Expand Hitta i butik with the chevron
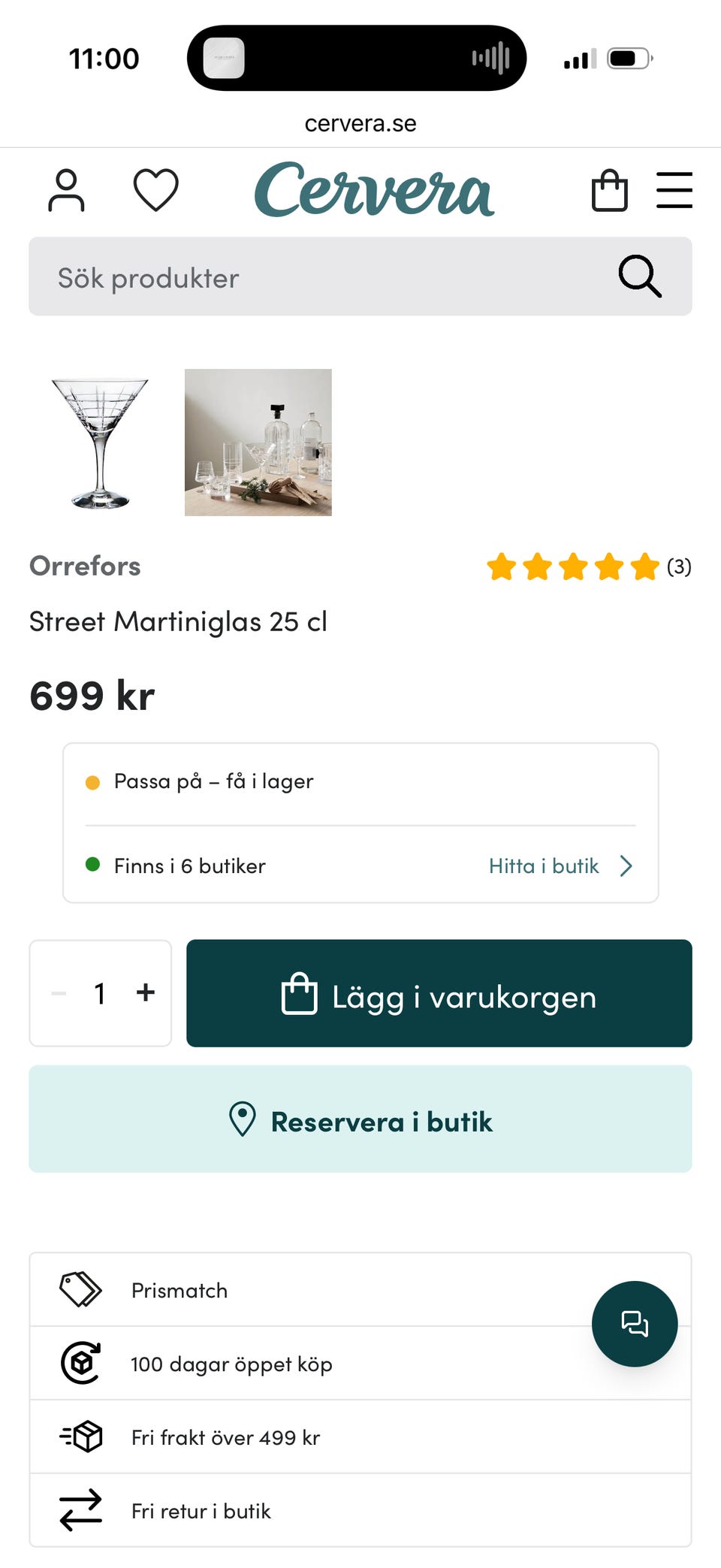The height and width of the screenshot is (1568, 721). click(626, 866)
